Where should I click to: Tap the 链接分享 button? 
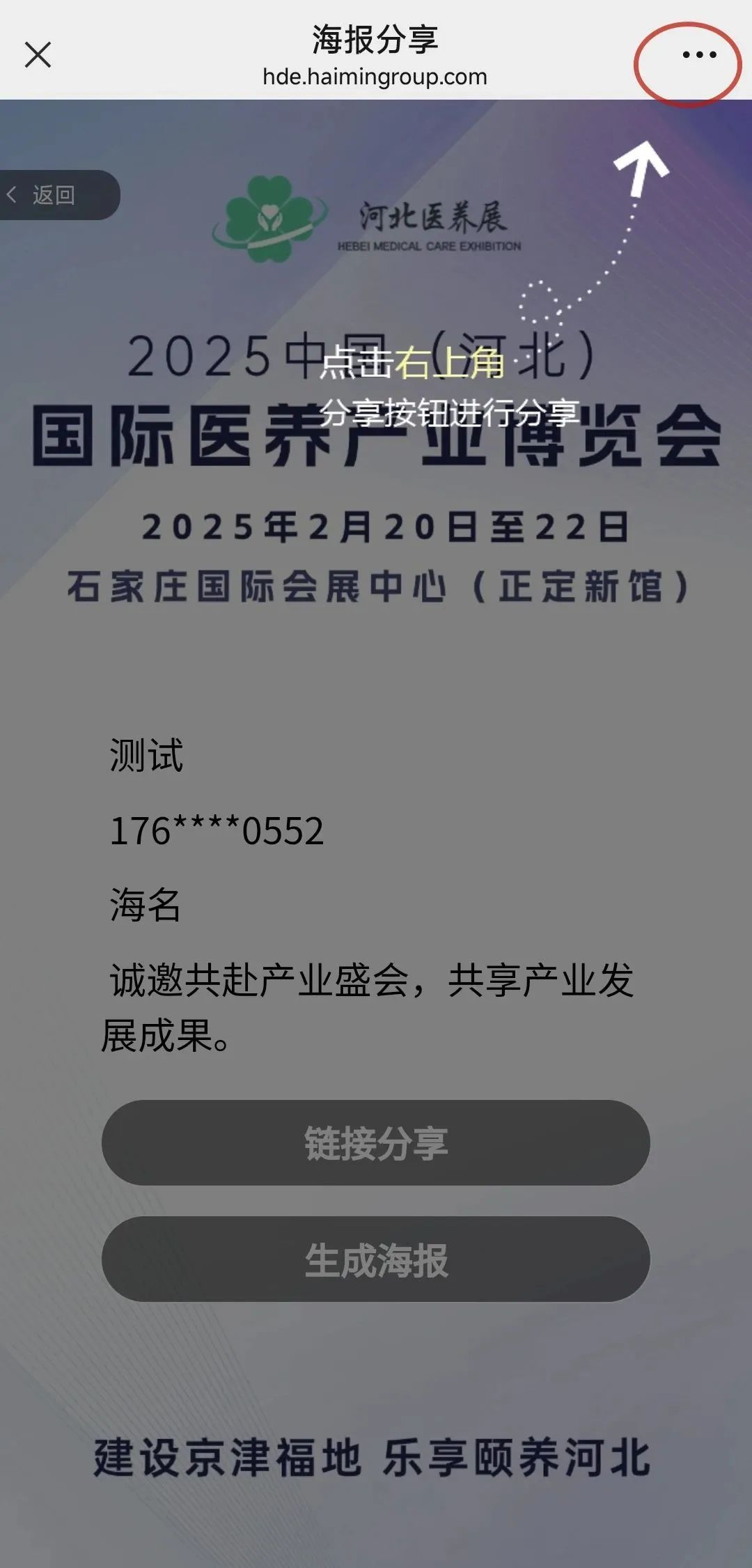click(x=376, y=1143)
